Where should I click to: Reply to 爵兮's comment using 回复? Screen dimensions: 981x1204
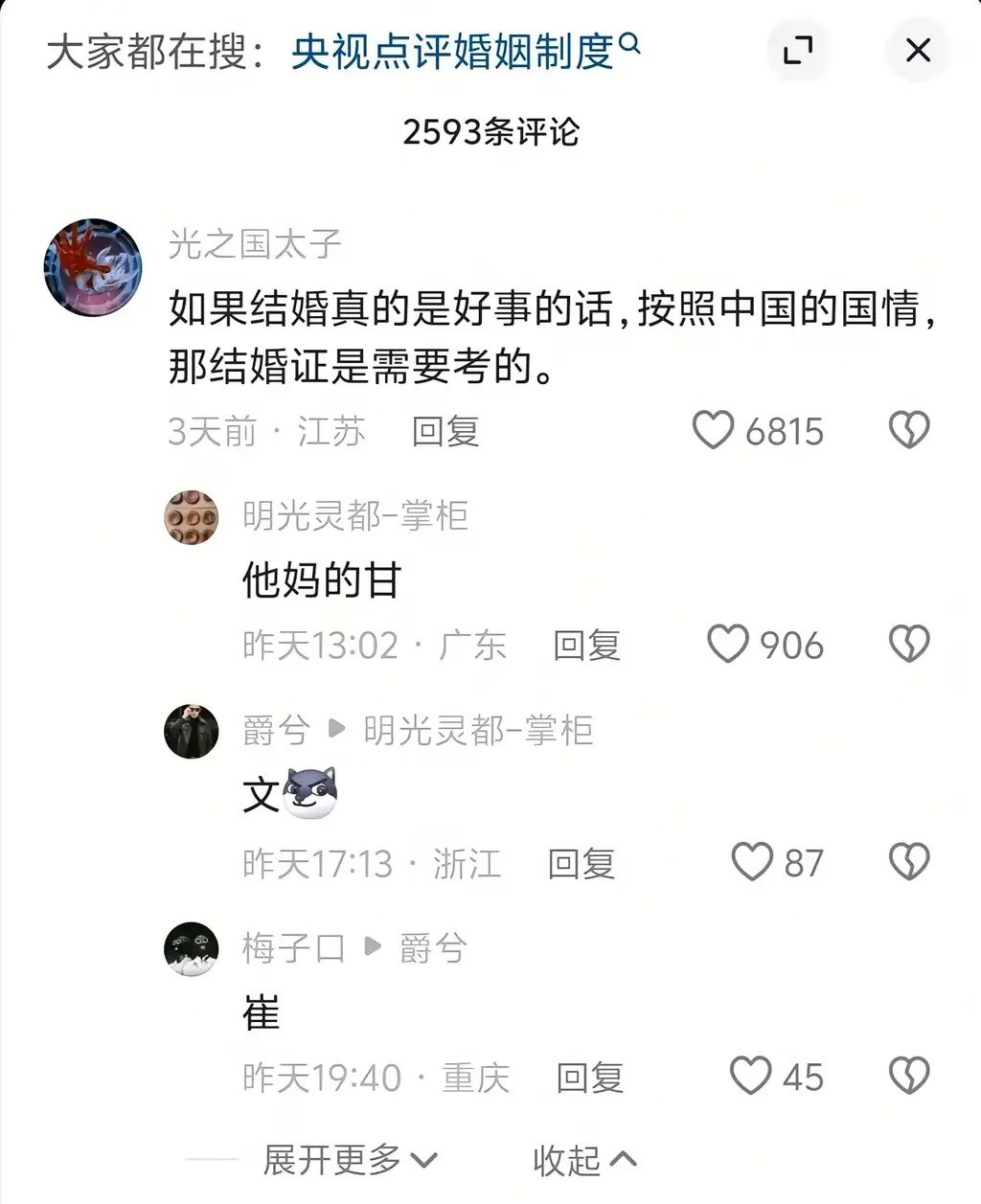(582, 863)
